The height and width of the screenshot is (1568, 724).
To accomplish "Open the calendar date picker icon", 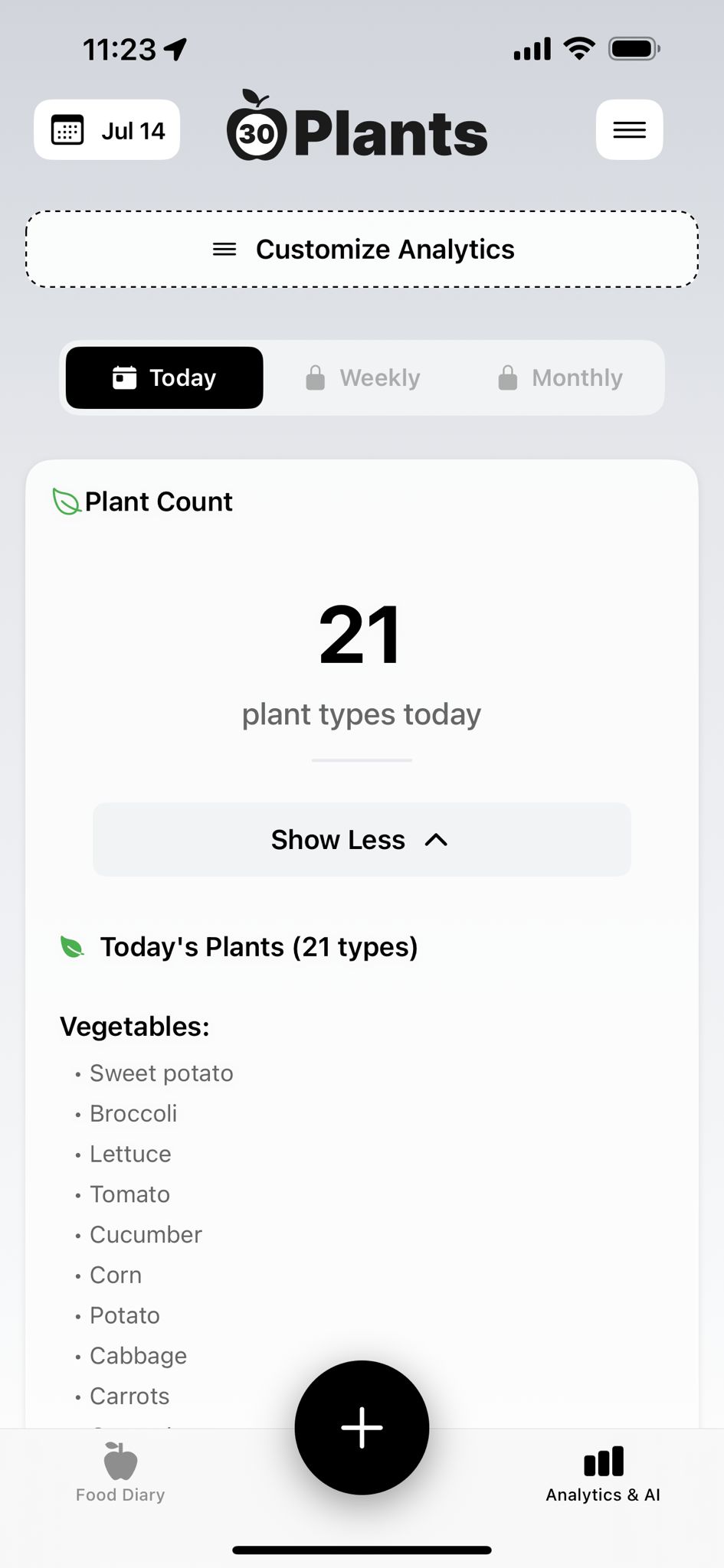I will coord(69,129).
